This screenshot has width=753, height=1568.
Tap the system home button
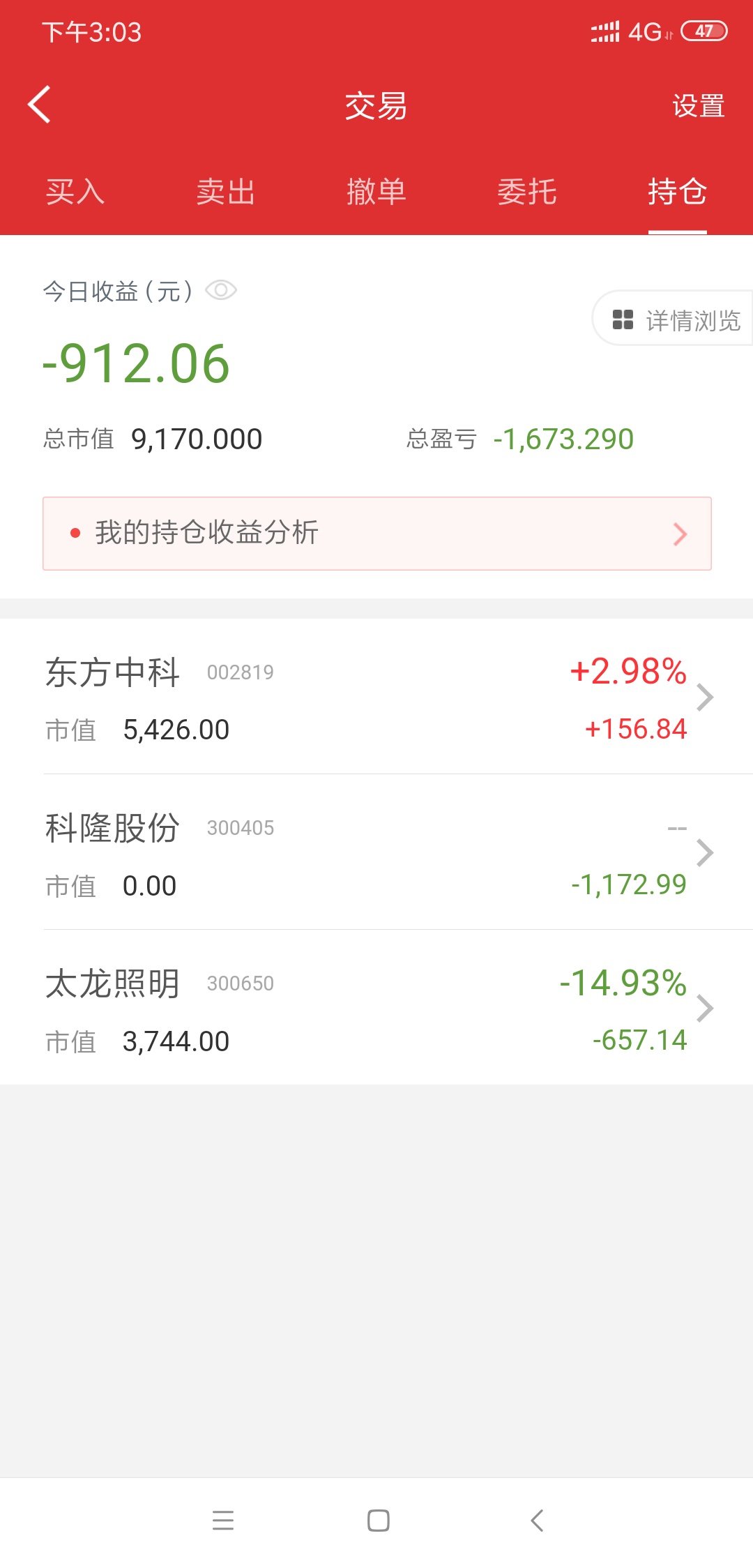click(x=378, y=1521)
